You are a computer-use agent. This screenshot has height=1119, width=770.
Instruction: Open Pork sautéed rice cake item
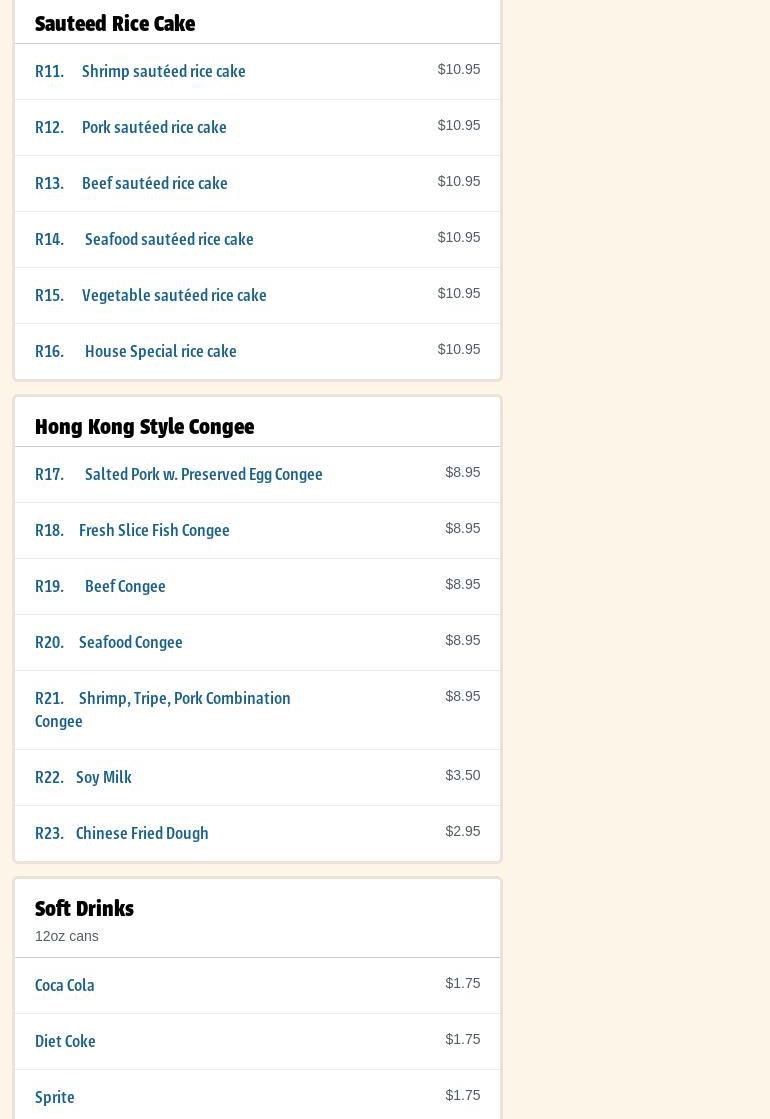pos(154,127)
